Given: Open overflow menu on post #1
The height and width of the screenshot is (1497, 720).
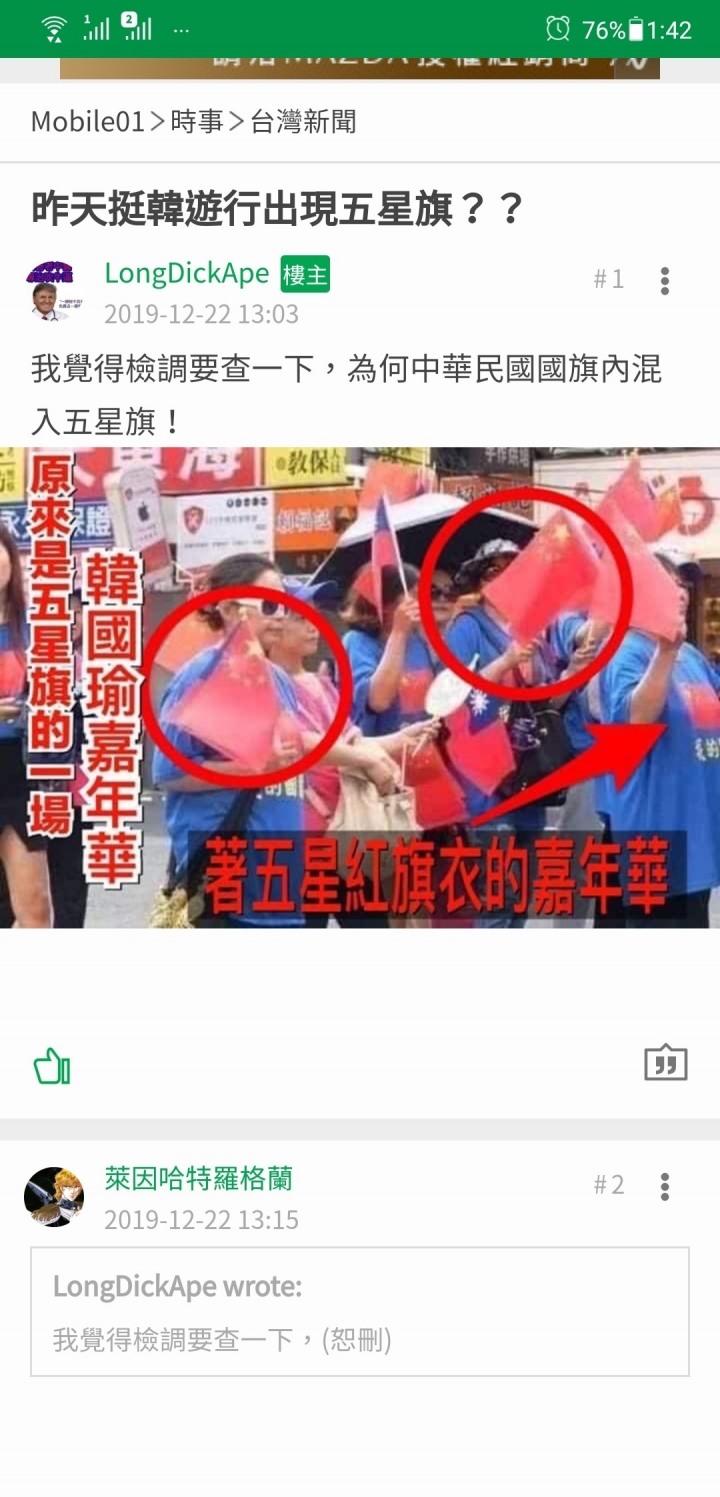Looking at the screenshot, I should coord(665,280).
